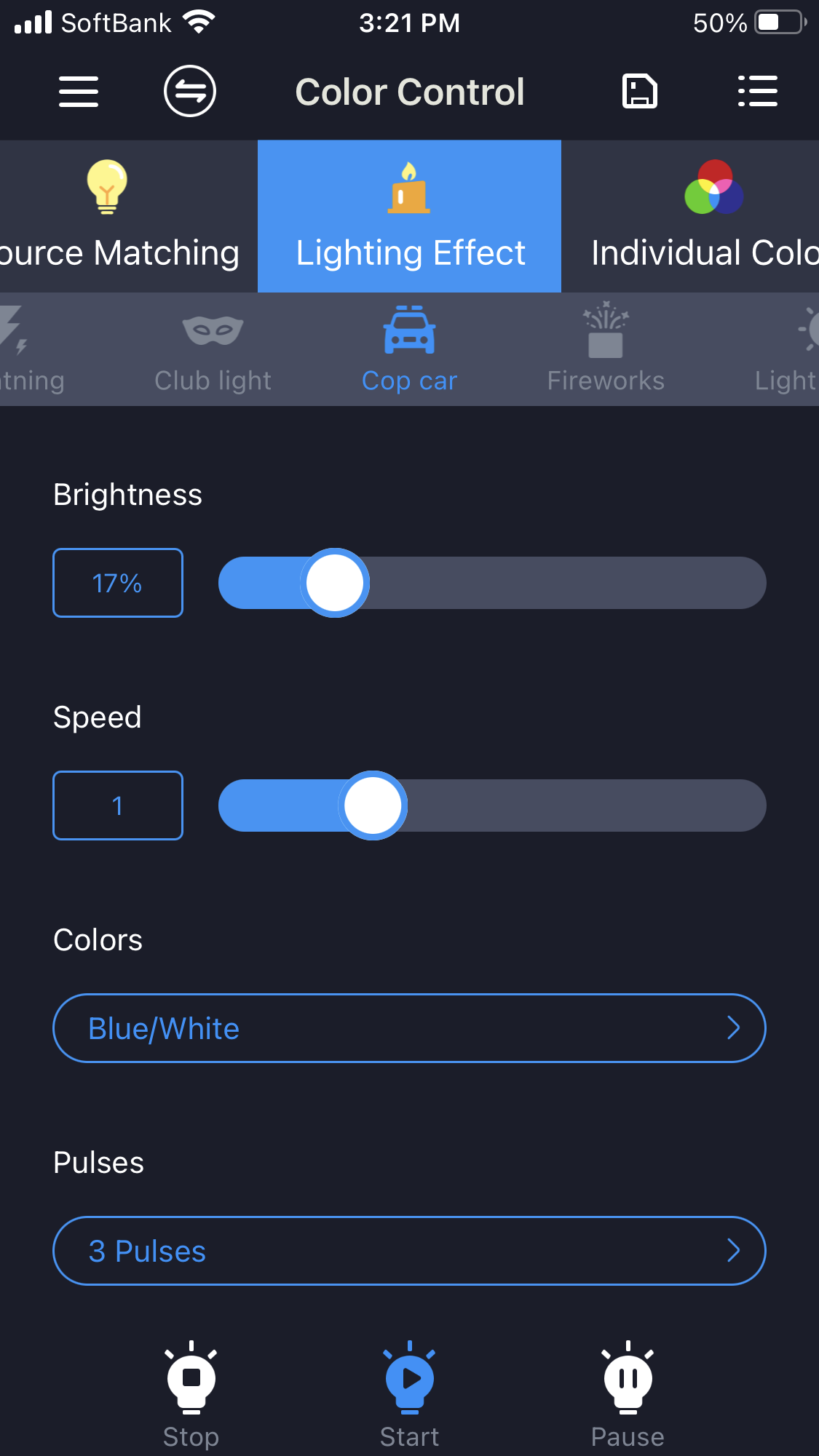Screen dimensions: 819x1456
Task: Select the Fireworks effect
Action: (606, 350)
